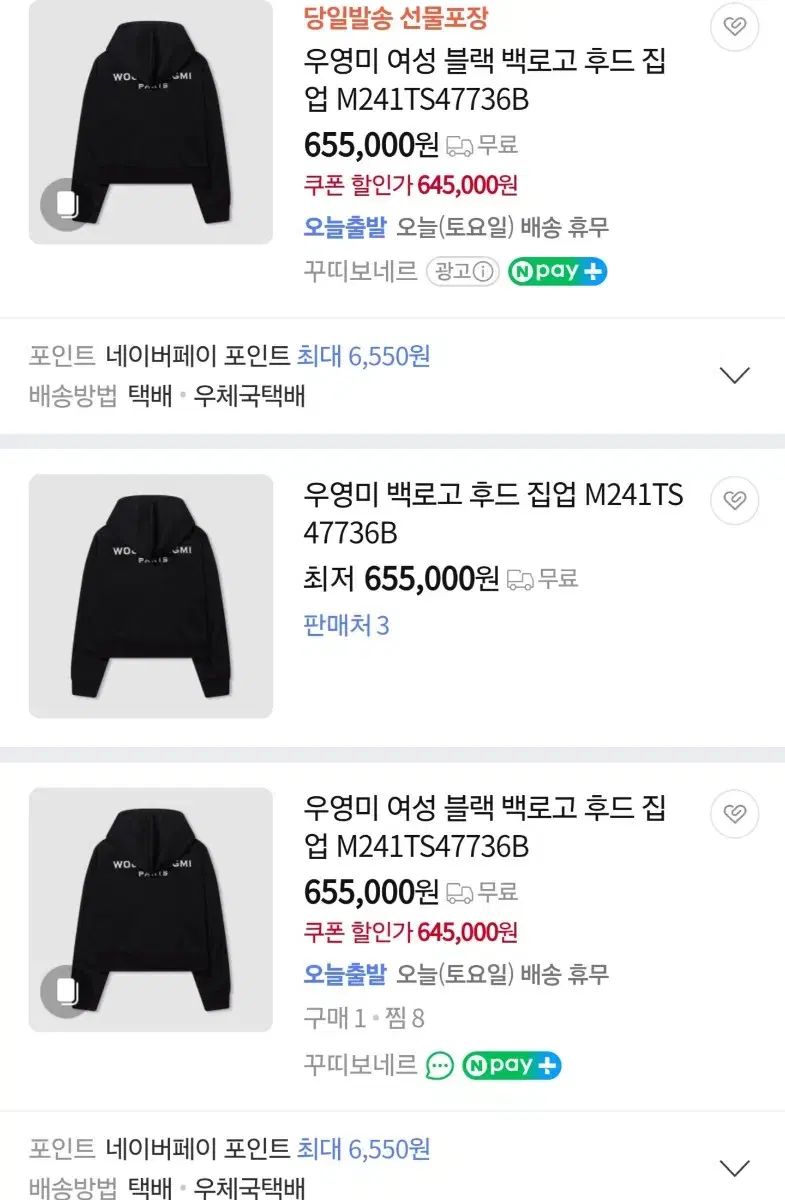
Task: Expand point details under the 당일발송 선물포장 listing
Action: pos(735,375)
